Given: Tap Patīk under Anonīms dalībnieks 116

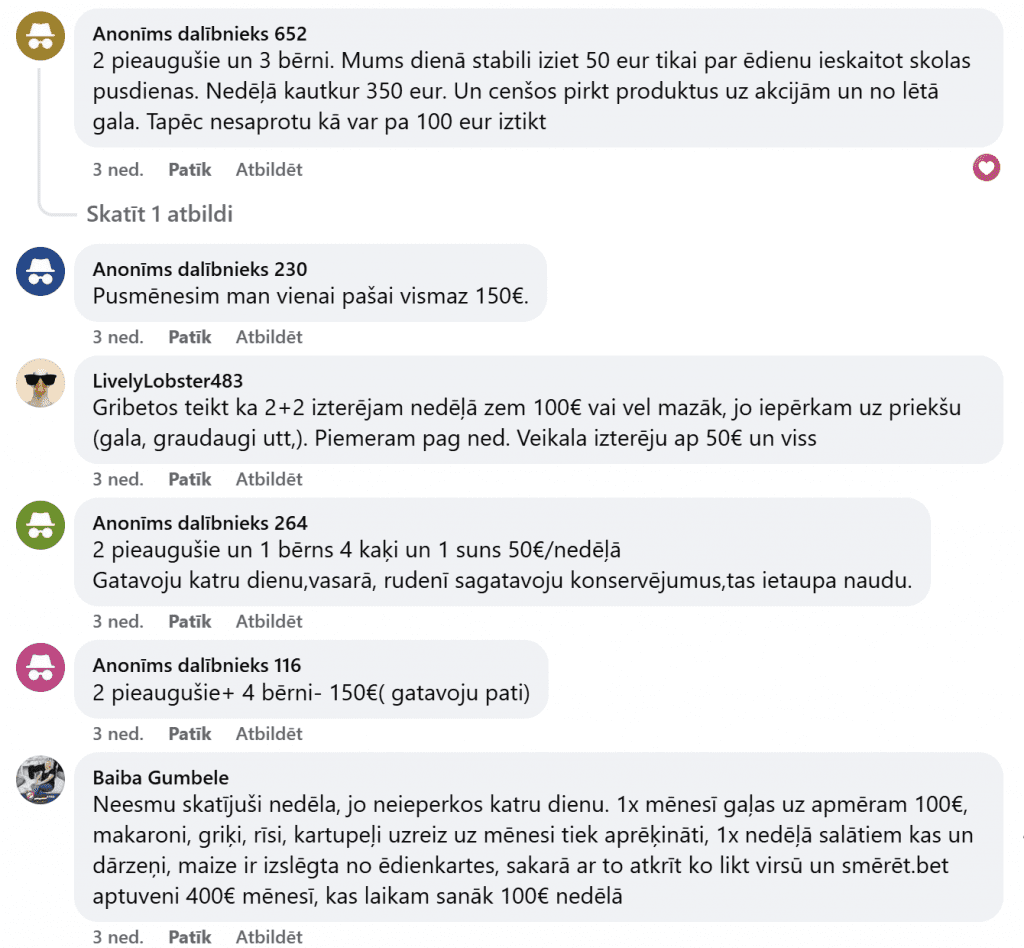Looking at the screenshot, I should pyautogui.click(x=190, y=734).
